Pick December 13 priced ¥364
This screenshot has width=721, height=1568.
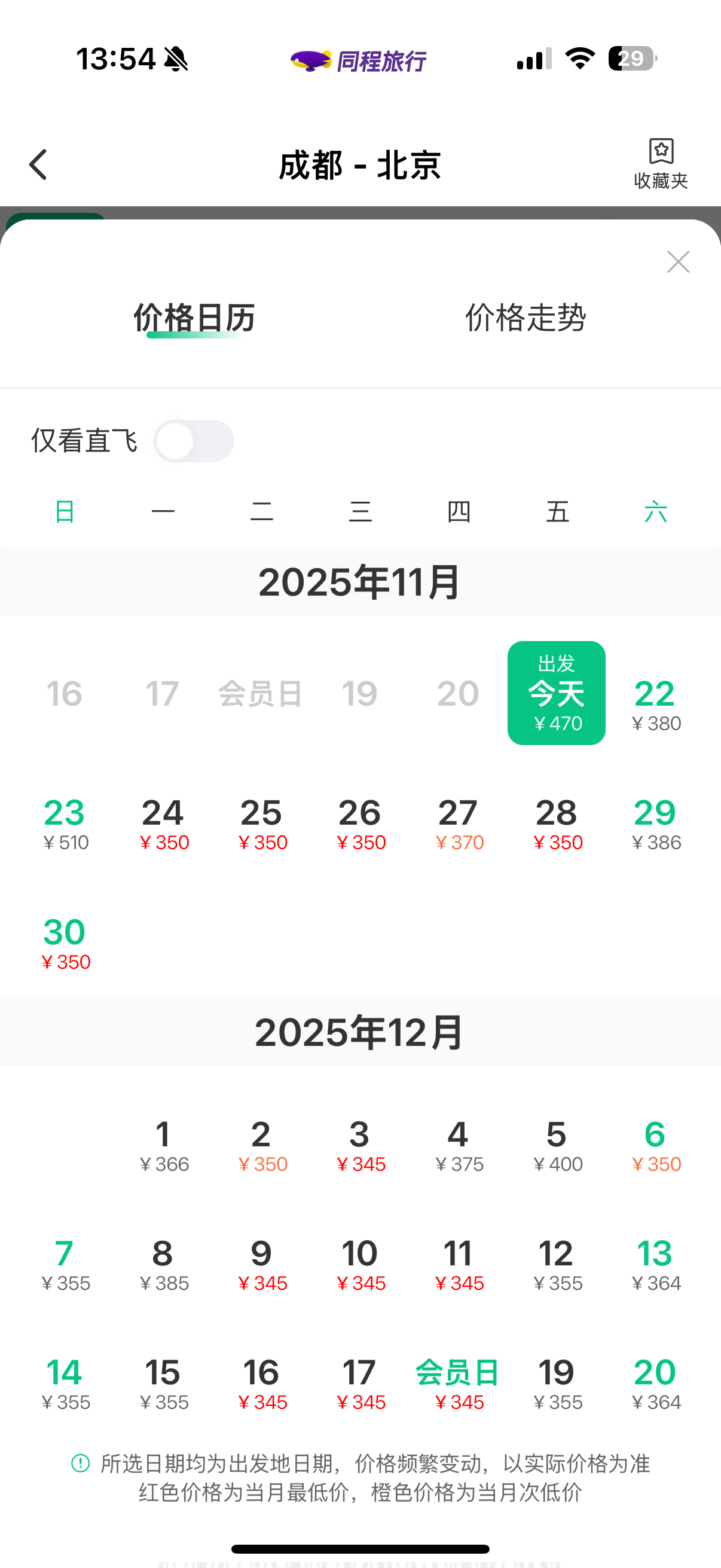pyautogui.click(x=655, y=1264)
